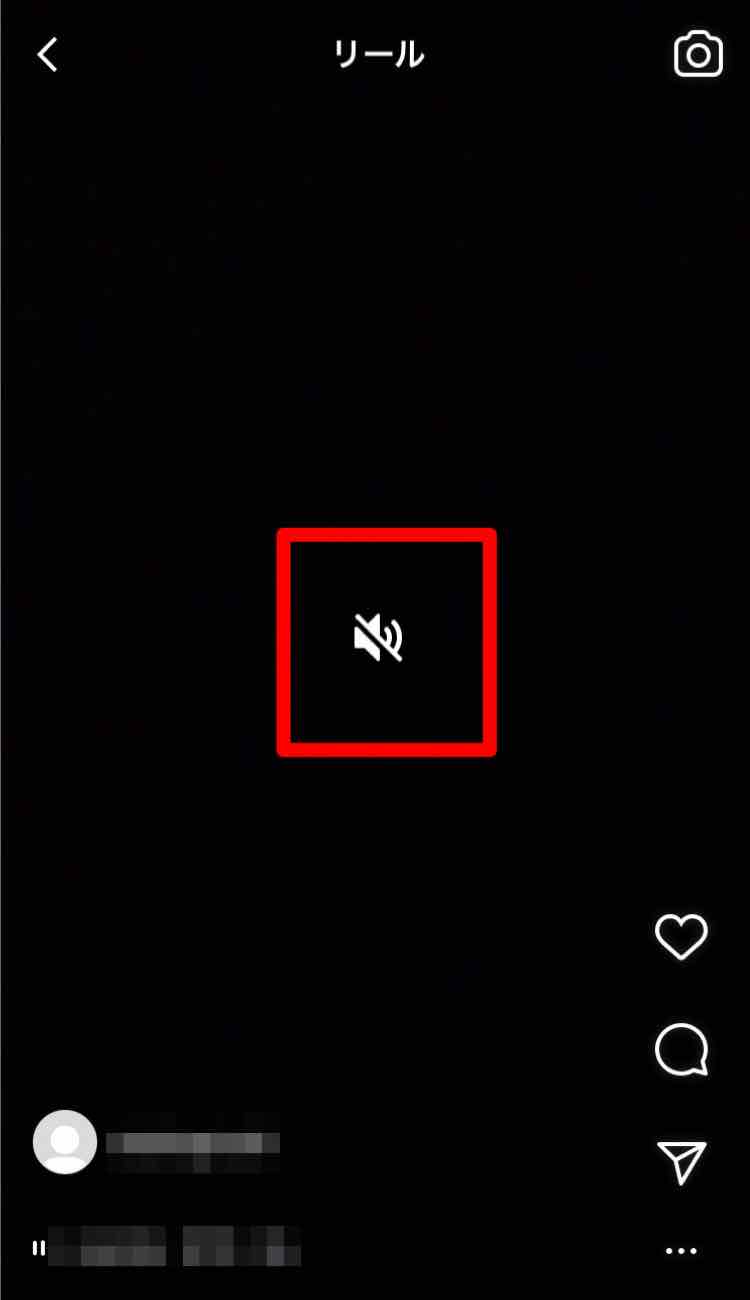The height and width of the screenshot is (1300, 750).
Task: Toggle sound using the muted speaker icon
Action: click(x=378, y=638)
